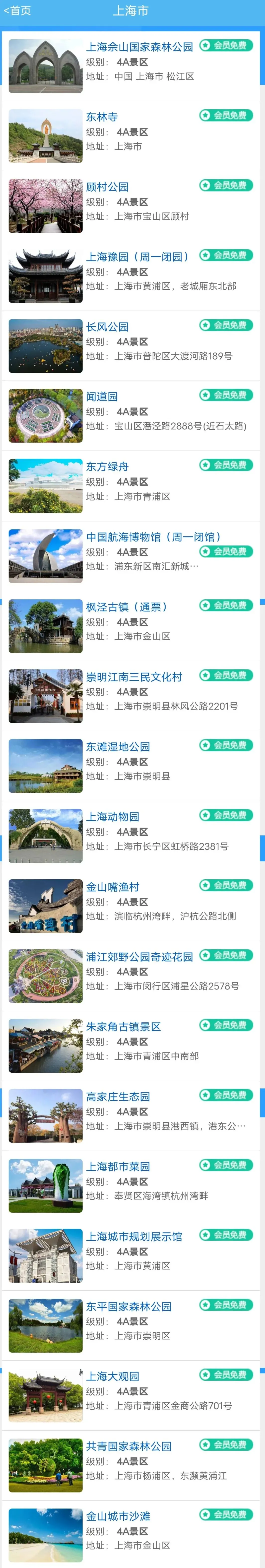This screenshot has width=265, height=1568.
Task: View 朱家角古镇景区 details
Action: [x=123, y=1027]
